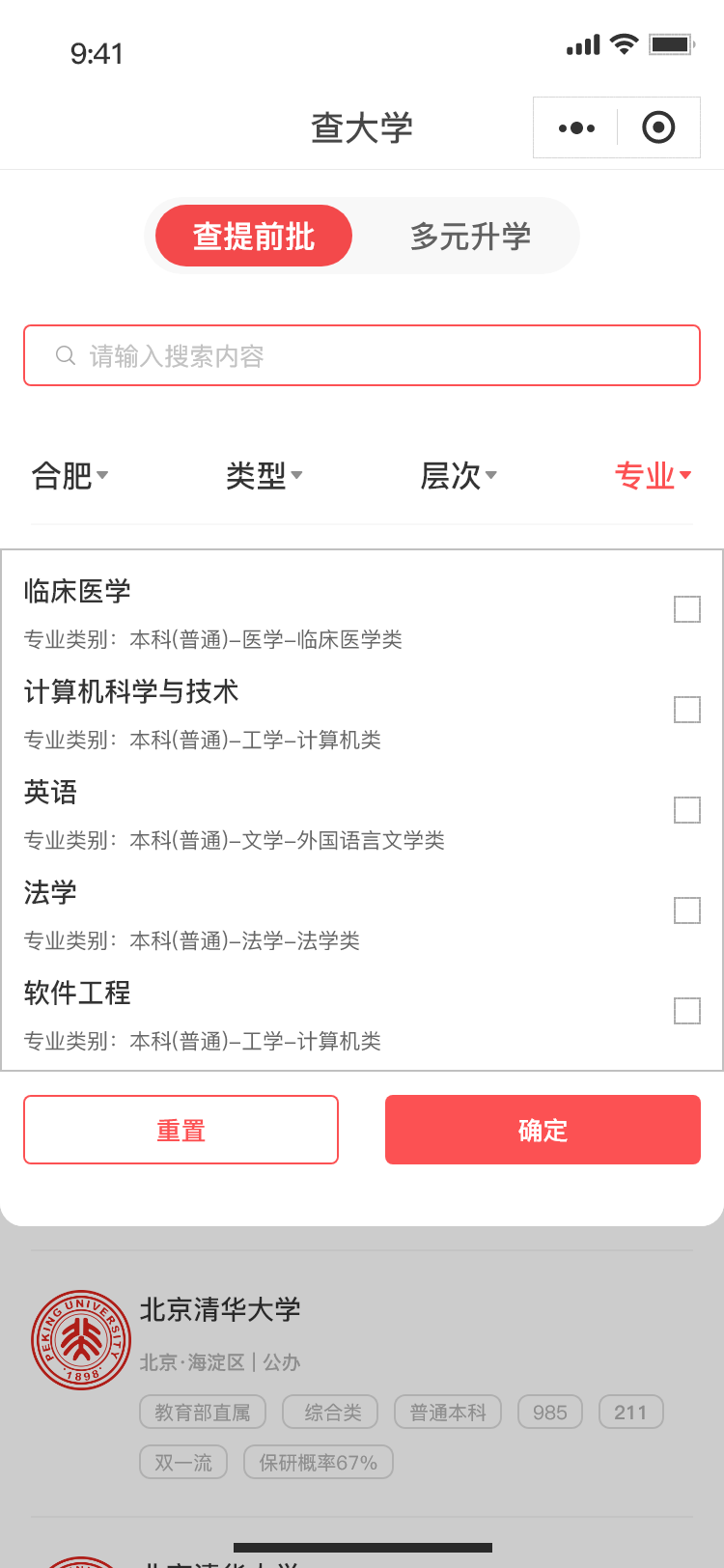This screenshot has width=724, height=1568.
Task: Expand the 类型 filter dropdown
Action: tap(264, 475)
